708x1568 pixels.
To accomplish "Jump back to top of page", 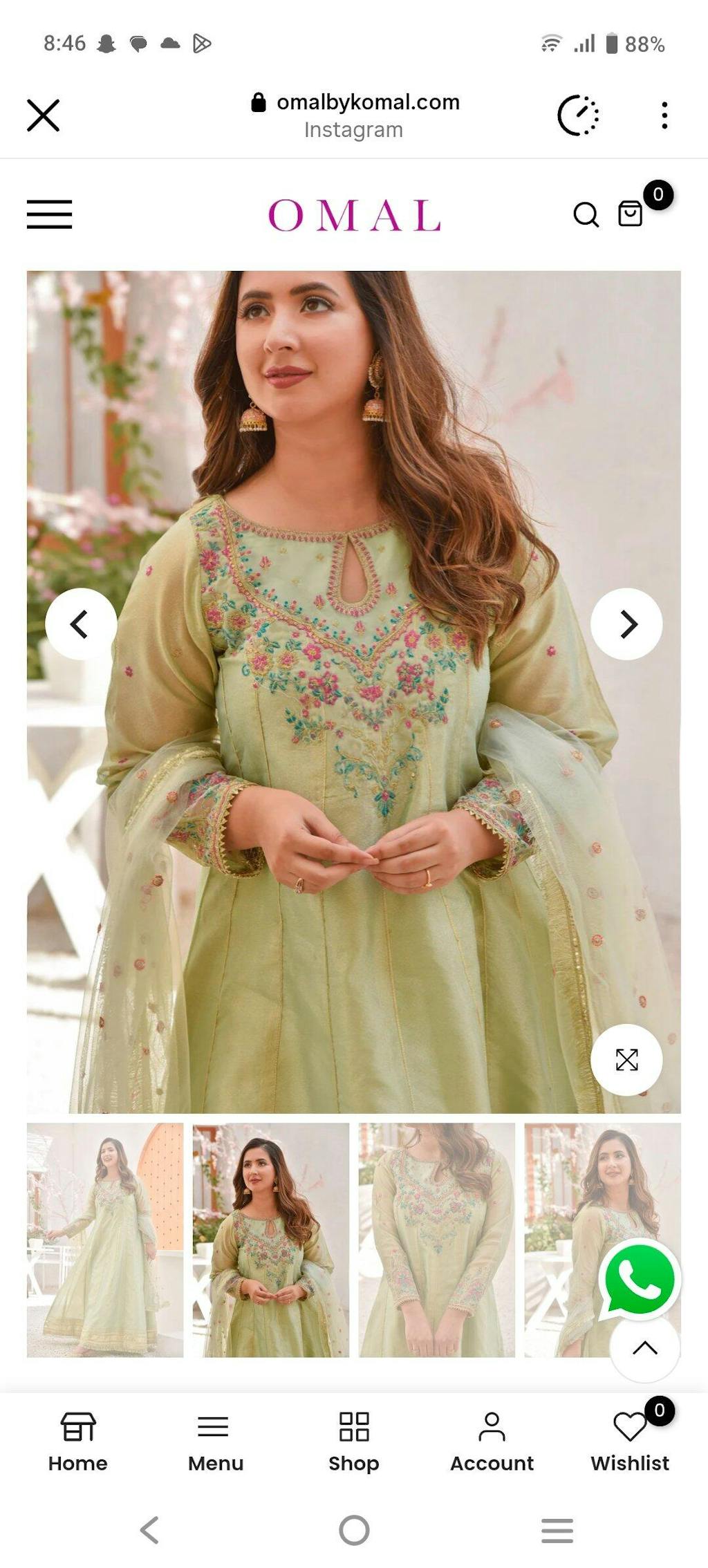I will (x=644, y=1348).
